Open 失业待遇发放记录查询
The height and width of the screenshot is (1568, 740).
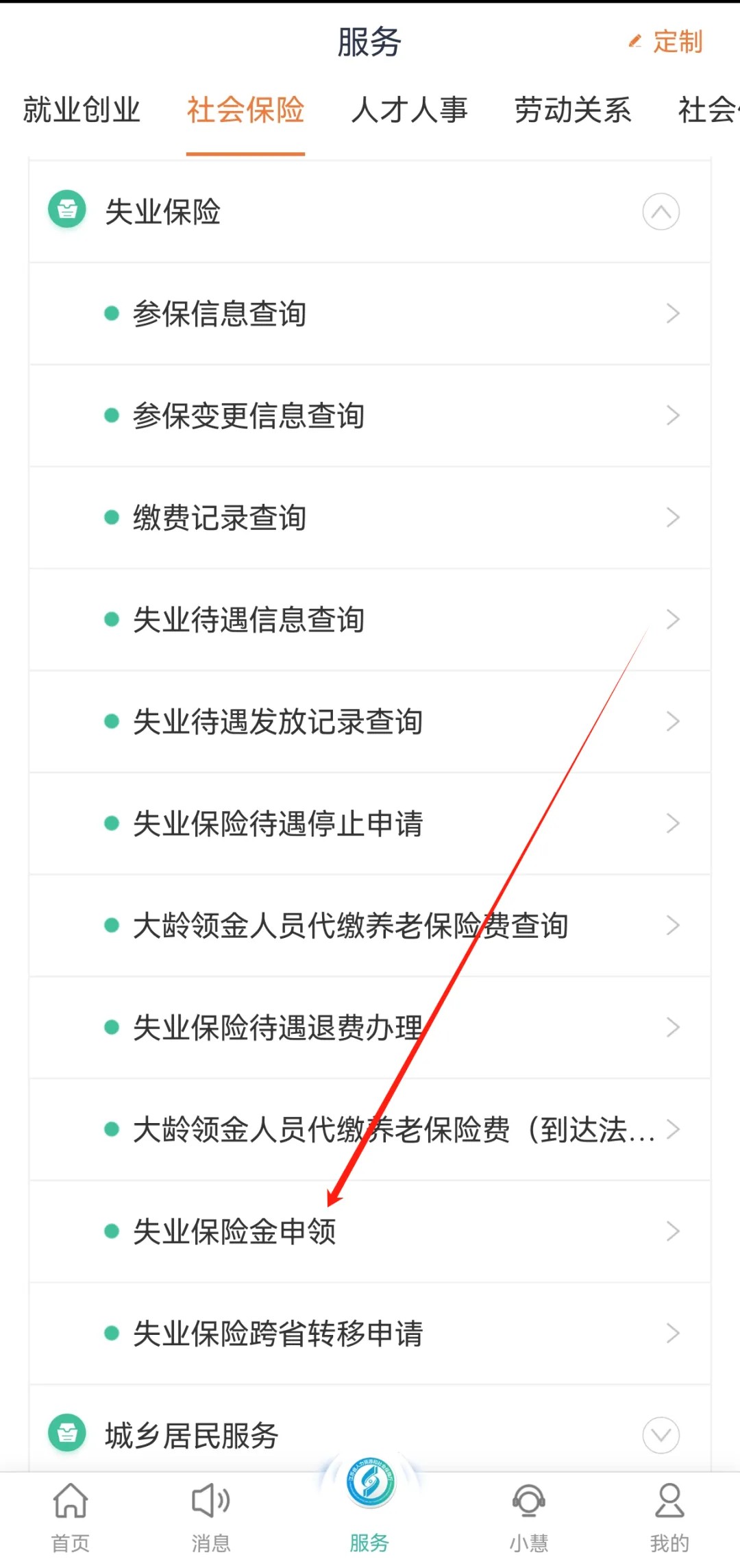coord(370,722)
